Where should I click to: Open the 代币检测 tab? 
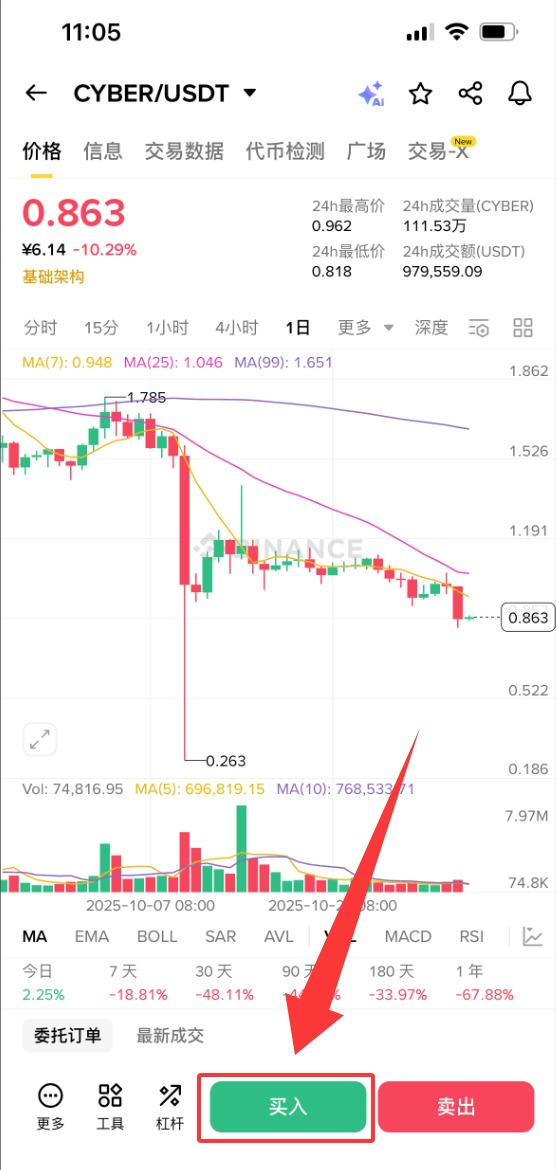tap(285, 151)
